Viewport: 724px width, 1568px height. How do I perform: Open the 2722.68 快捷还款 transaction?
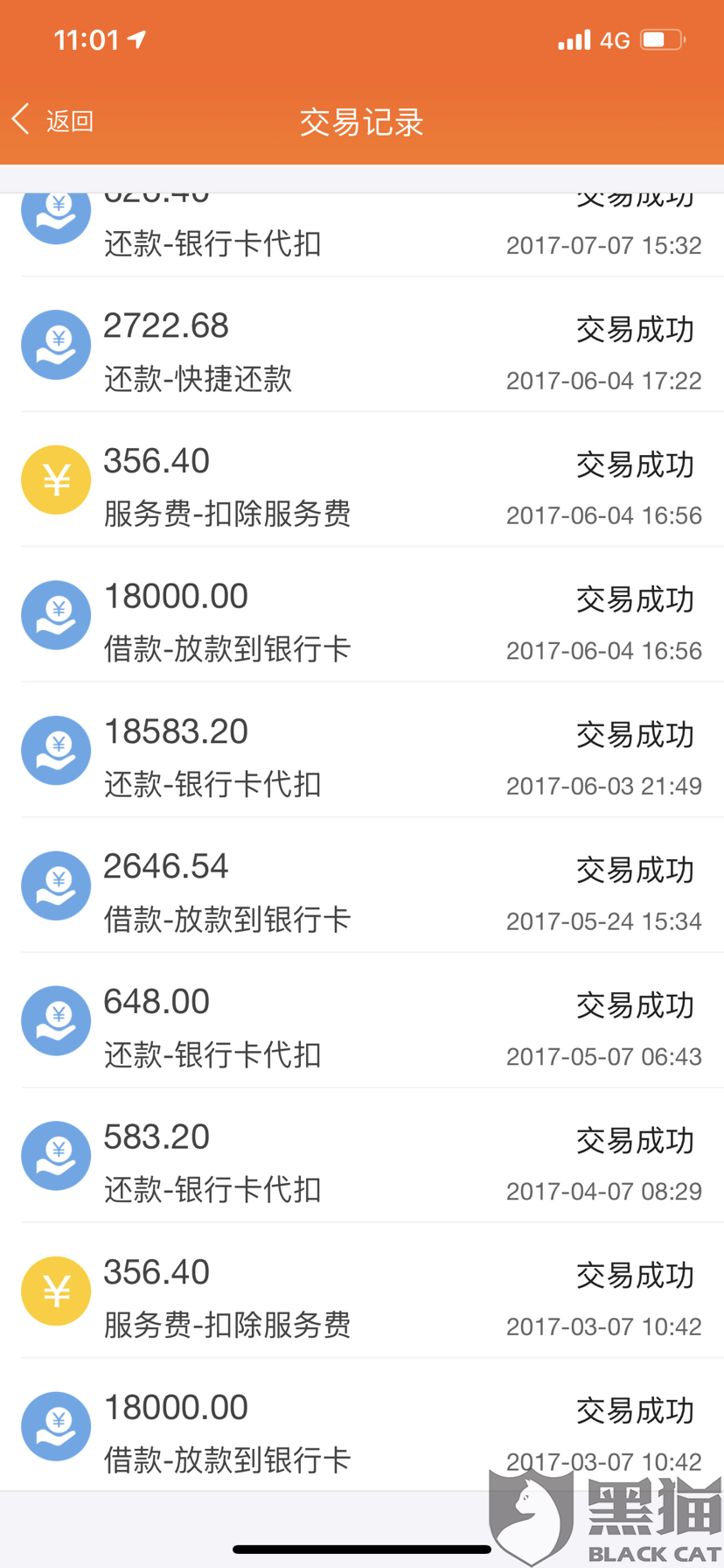(x=362, y=352)
